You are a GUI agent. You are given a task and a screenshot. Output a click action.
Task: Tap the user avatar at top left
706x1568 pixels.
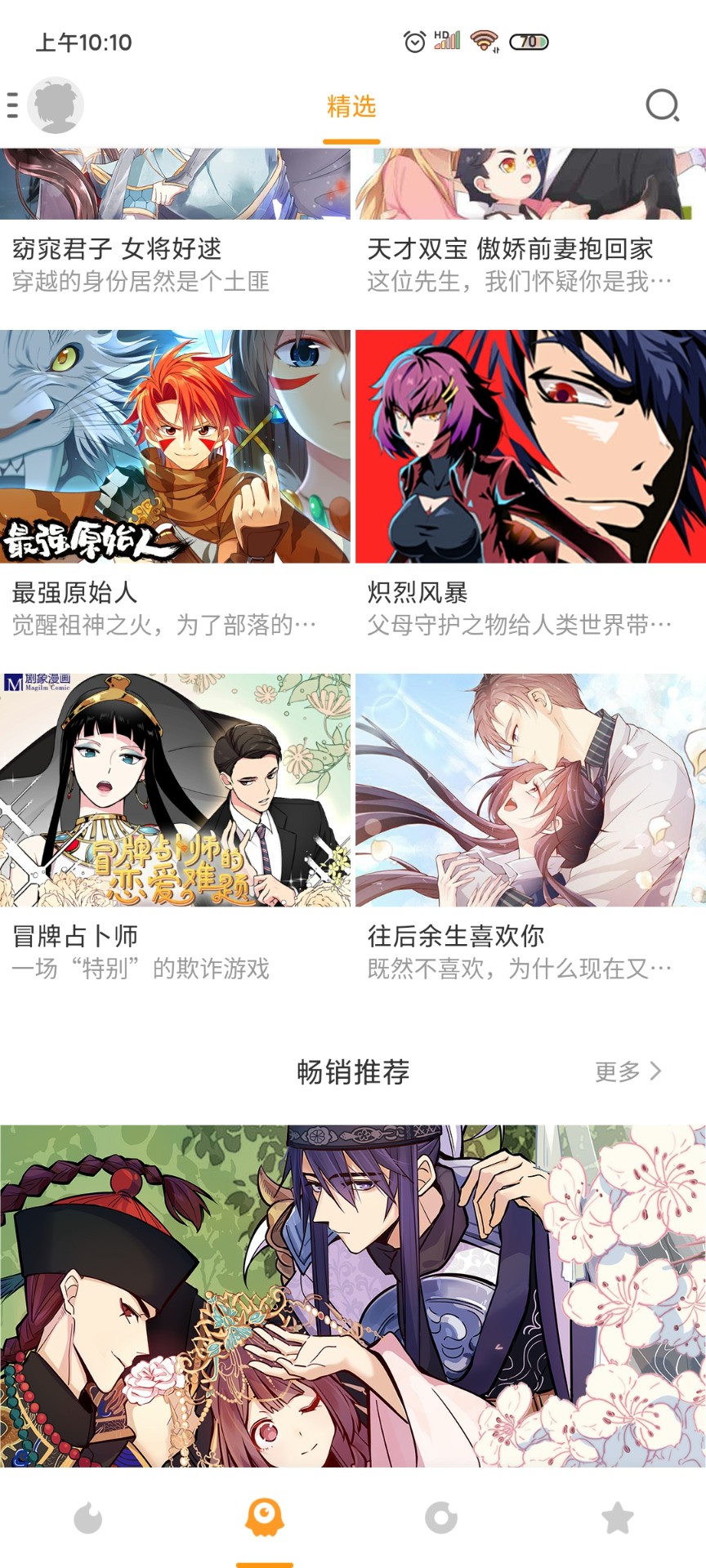tap(55, 103)
